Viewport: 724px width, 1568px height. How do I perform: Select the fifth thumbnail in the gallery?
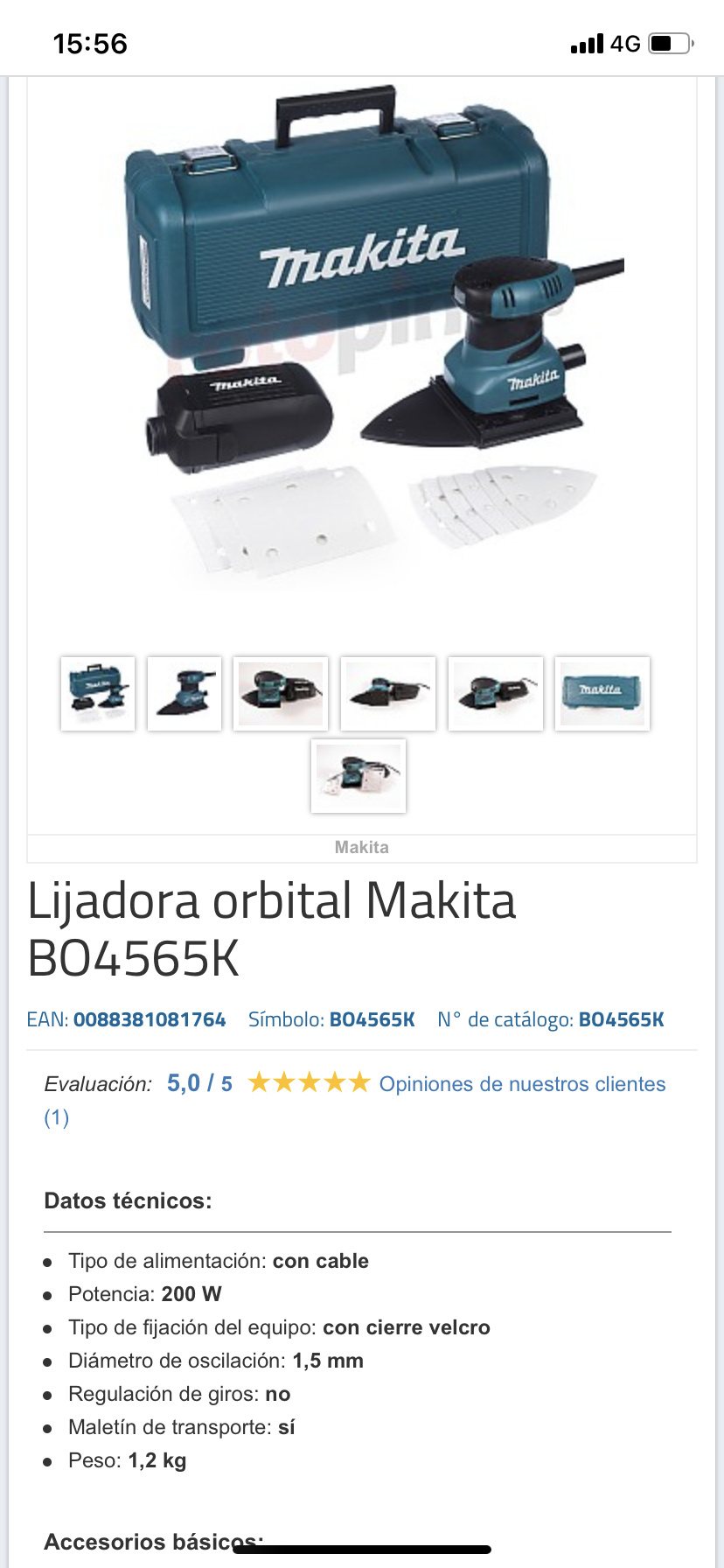[x=496, y=693]
